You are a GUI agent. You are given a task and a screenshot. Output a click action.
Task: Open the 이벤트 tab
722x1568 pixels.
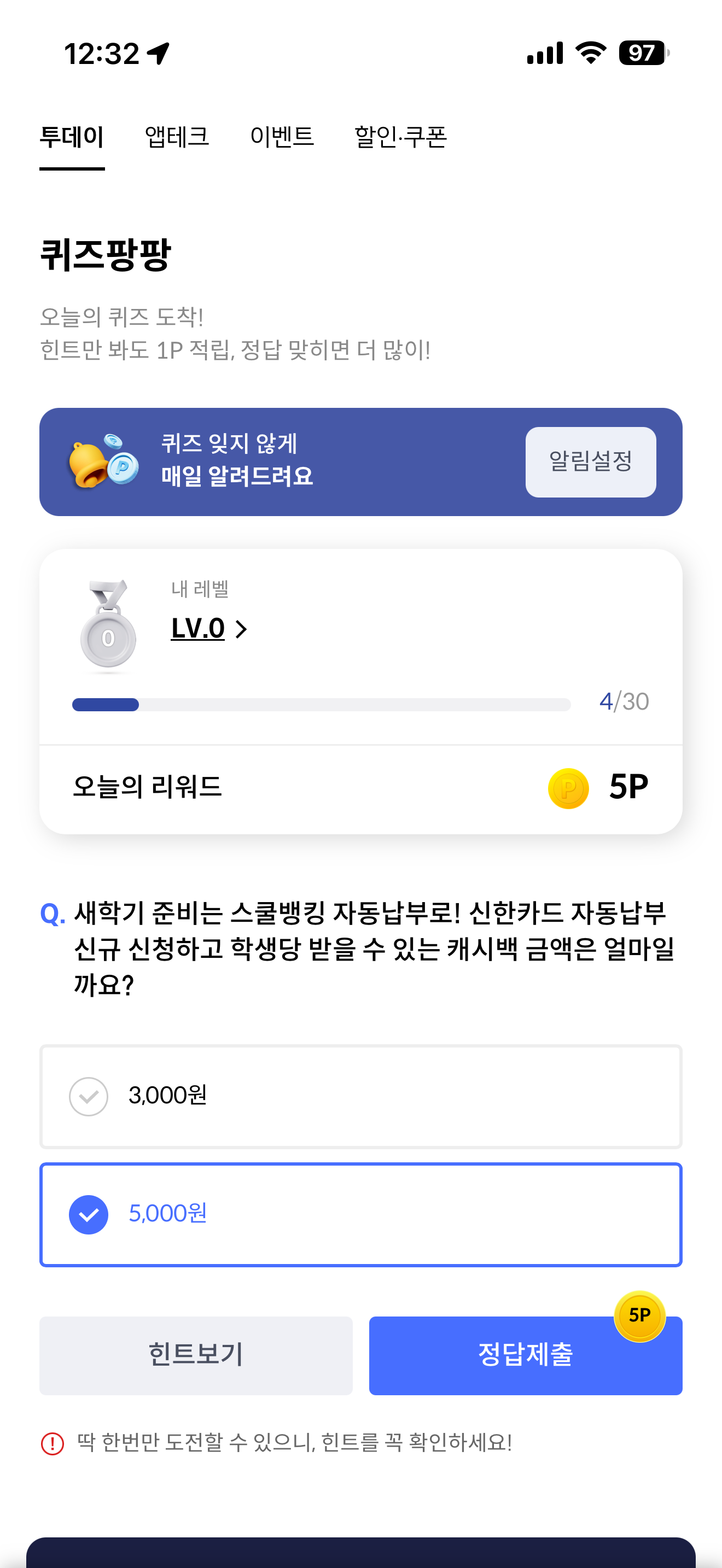pos(282,136)
